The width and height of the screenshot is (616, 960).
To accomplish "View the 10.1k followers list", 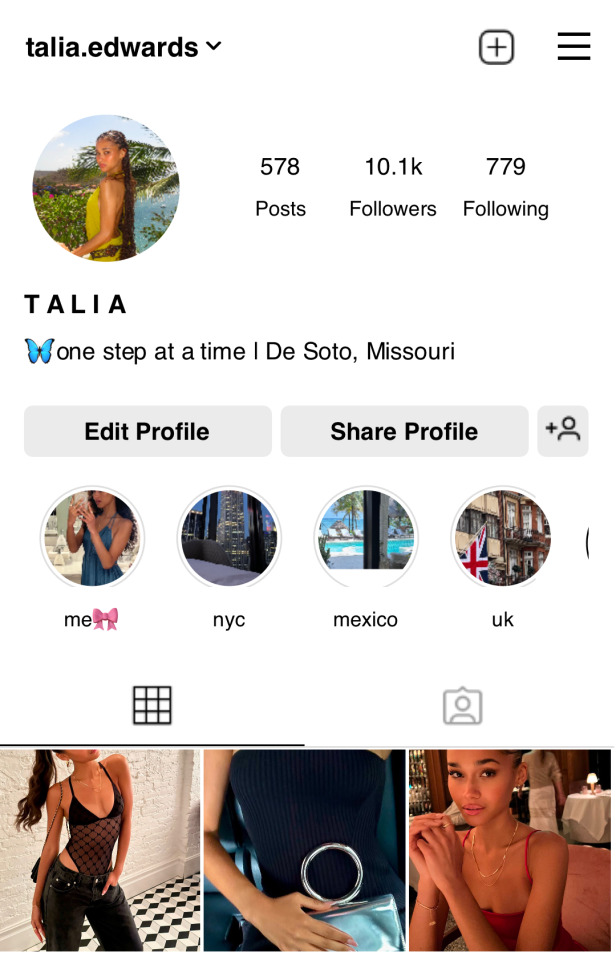I will click(x=392, y=186).
